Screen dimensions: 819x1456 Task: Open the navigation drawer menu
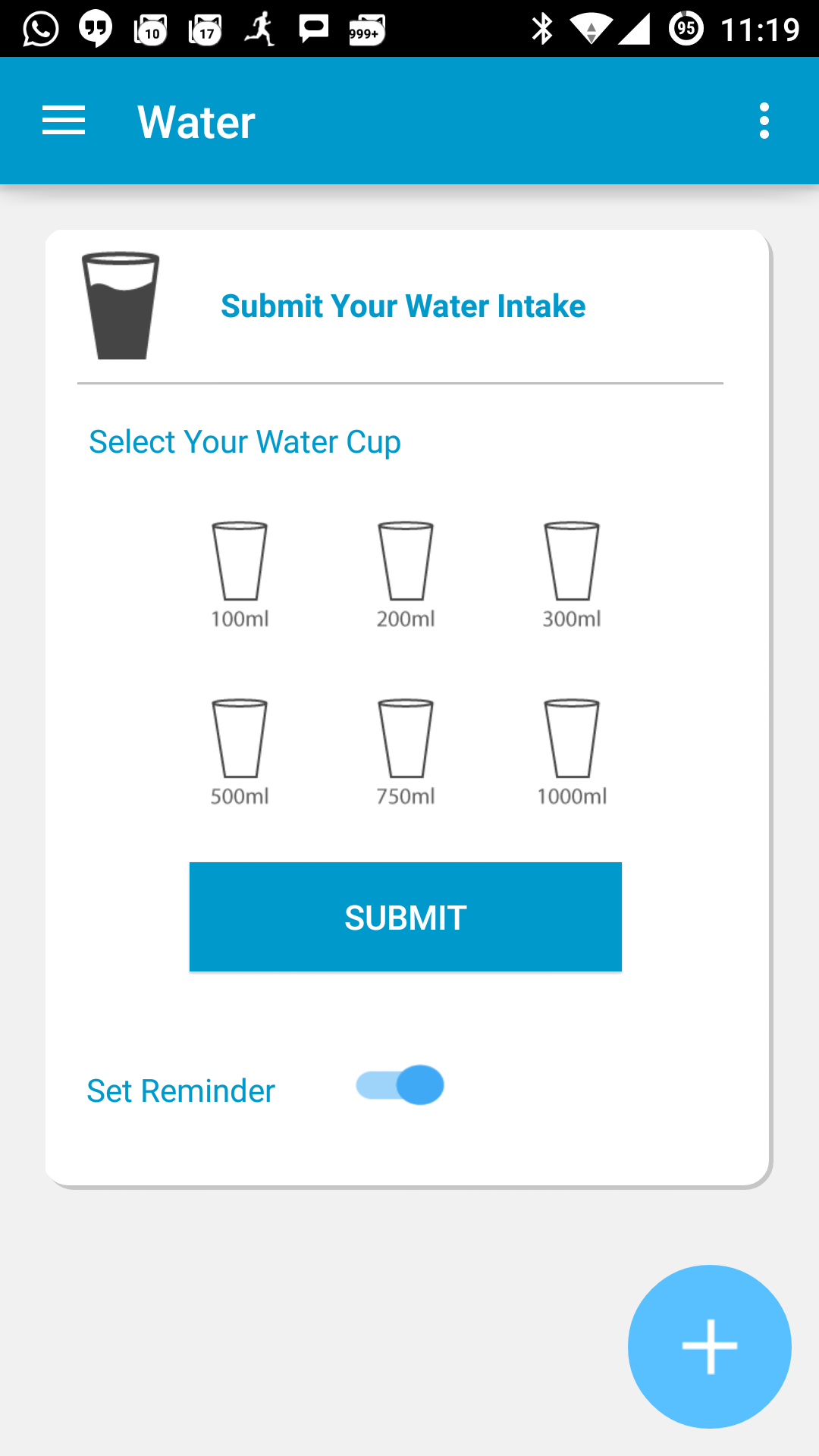(x=64, y=121)
